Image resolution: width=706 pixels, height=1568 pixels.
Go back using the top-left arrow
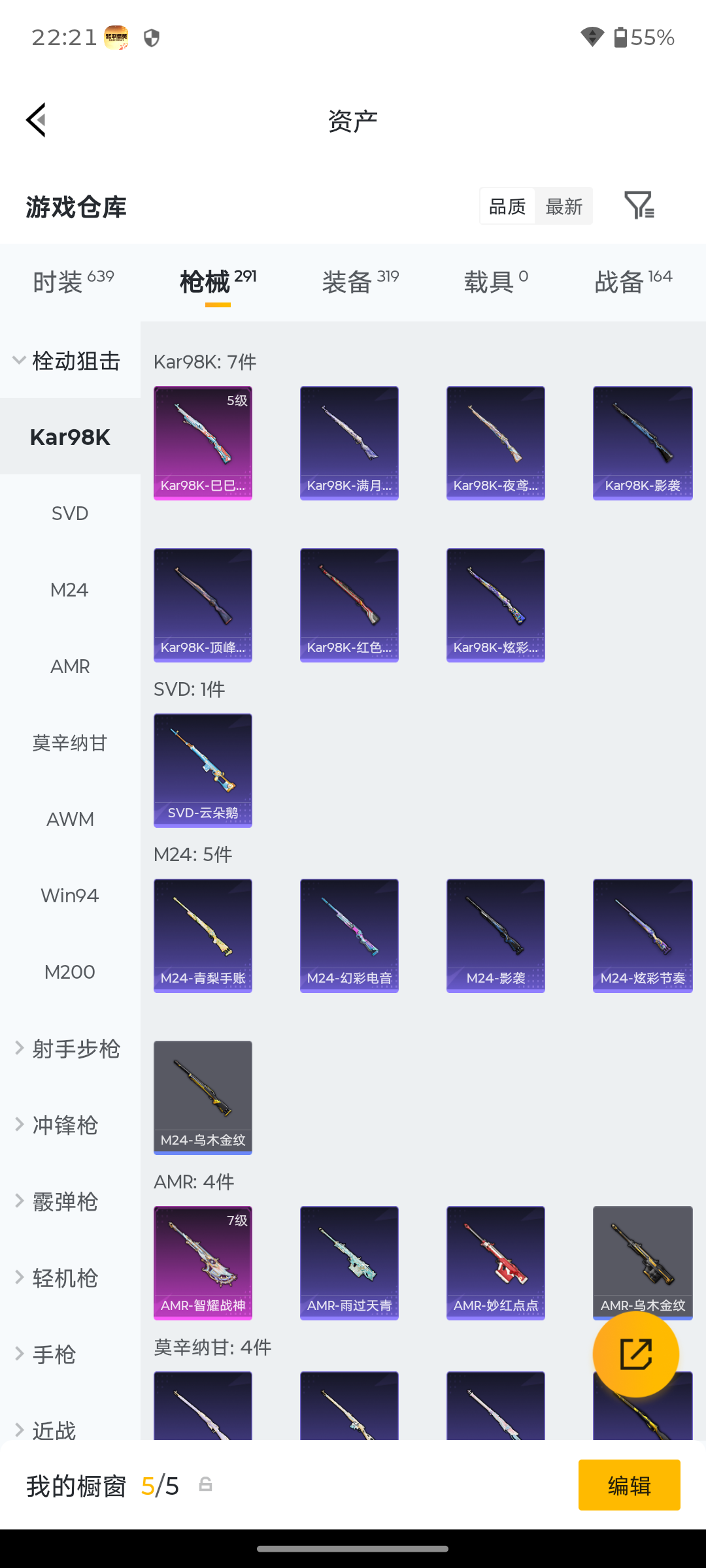pyautogui.click(x=37, y=120)
